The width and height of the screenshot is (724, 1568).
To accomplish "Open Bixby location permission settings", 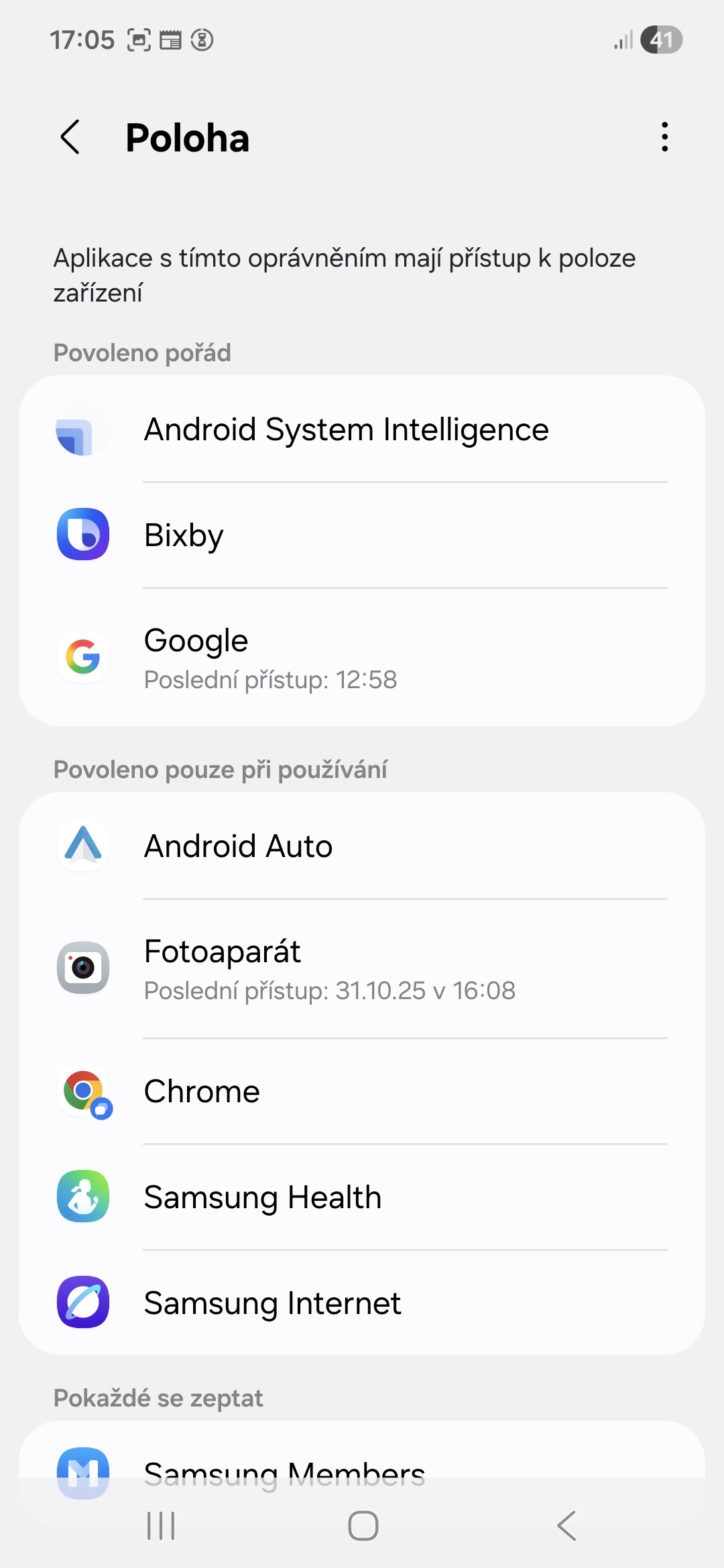I will (362, 535).
